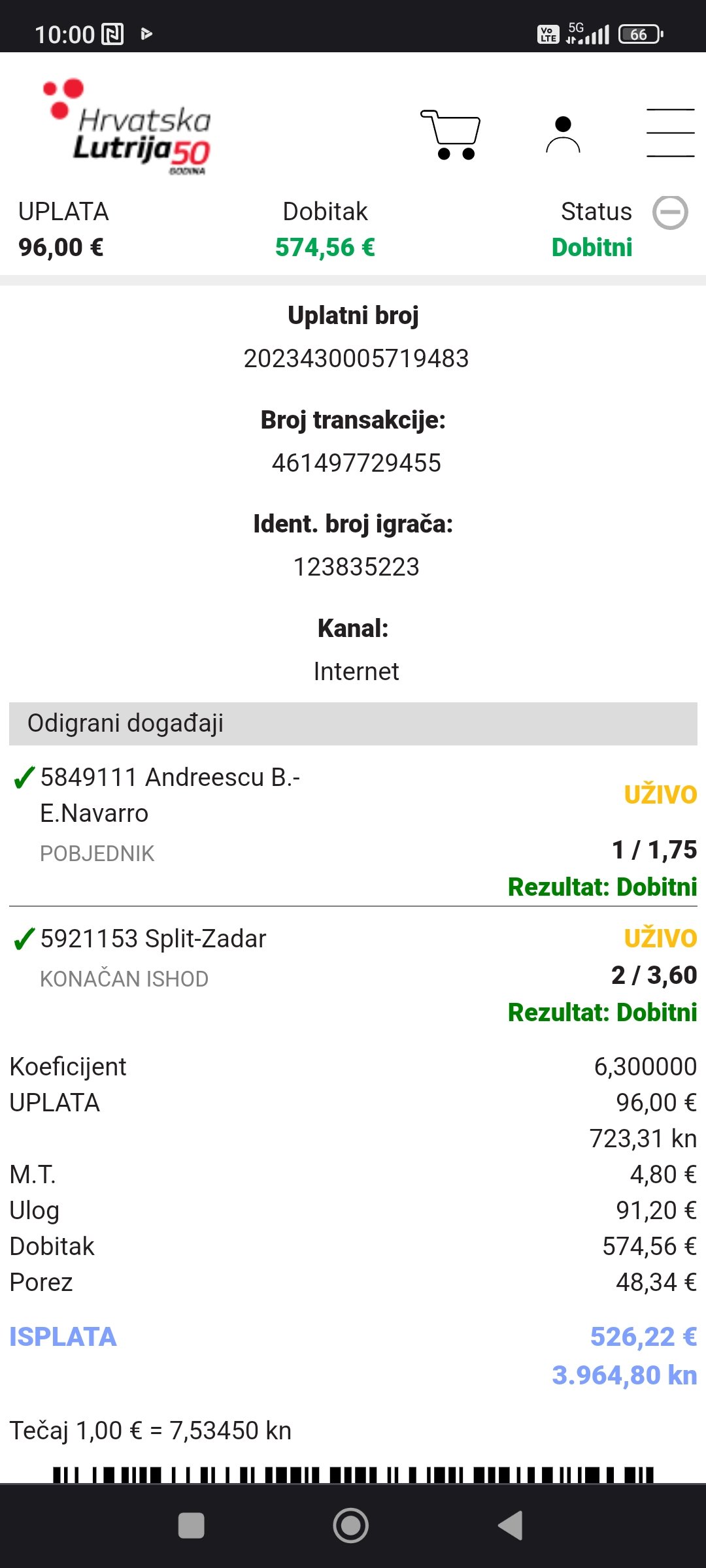Viewport: 706px width, 1568px height.
Task: Open the shopping cart
Action: (450, 135)
